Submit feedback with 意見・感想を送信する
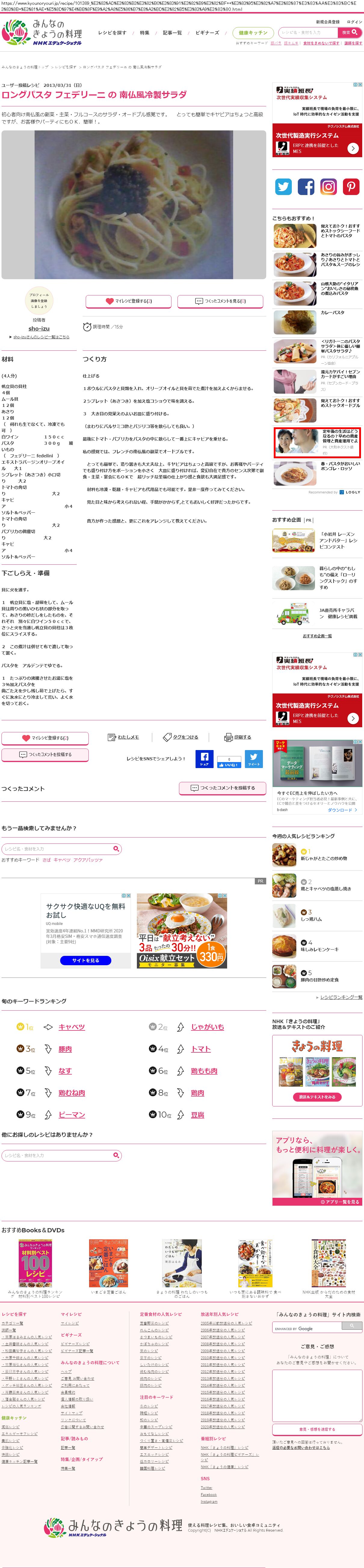Image resolution: width=364 pixels, height=1568 pixels. click(317, 1429)
